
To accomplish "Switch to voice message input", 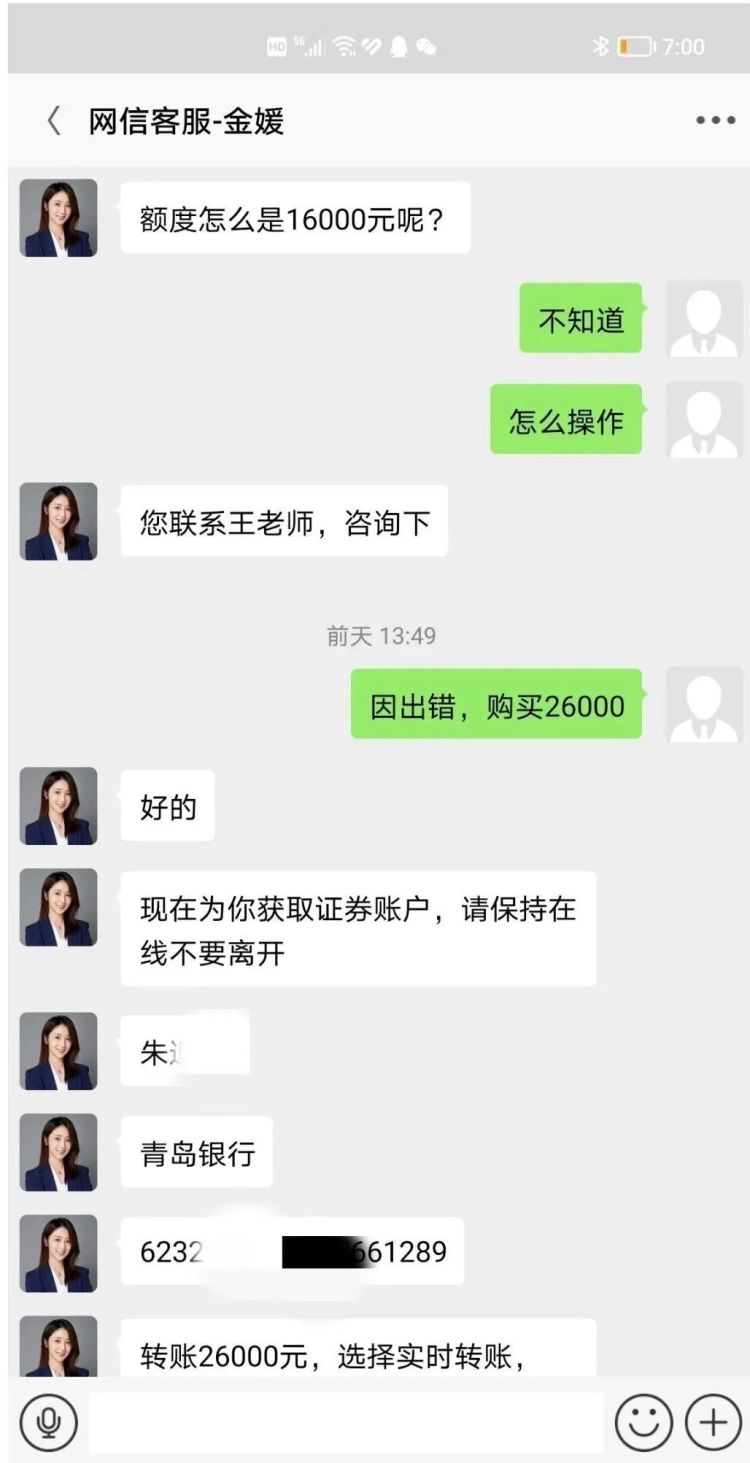I will [x=48, y=1421].
